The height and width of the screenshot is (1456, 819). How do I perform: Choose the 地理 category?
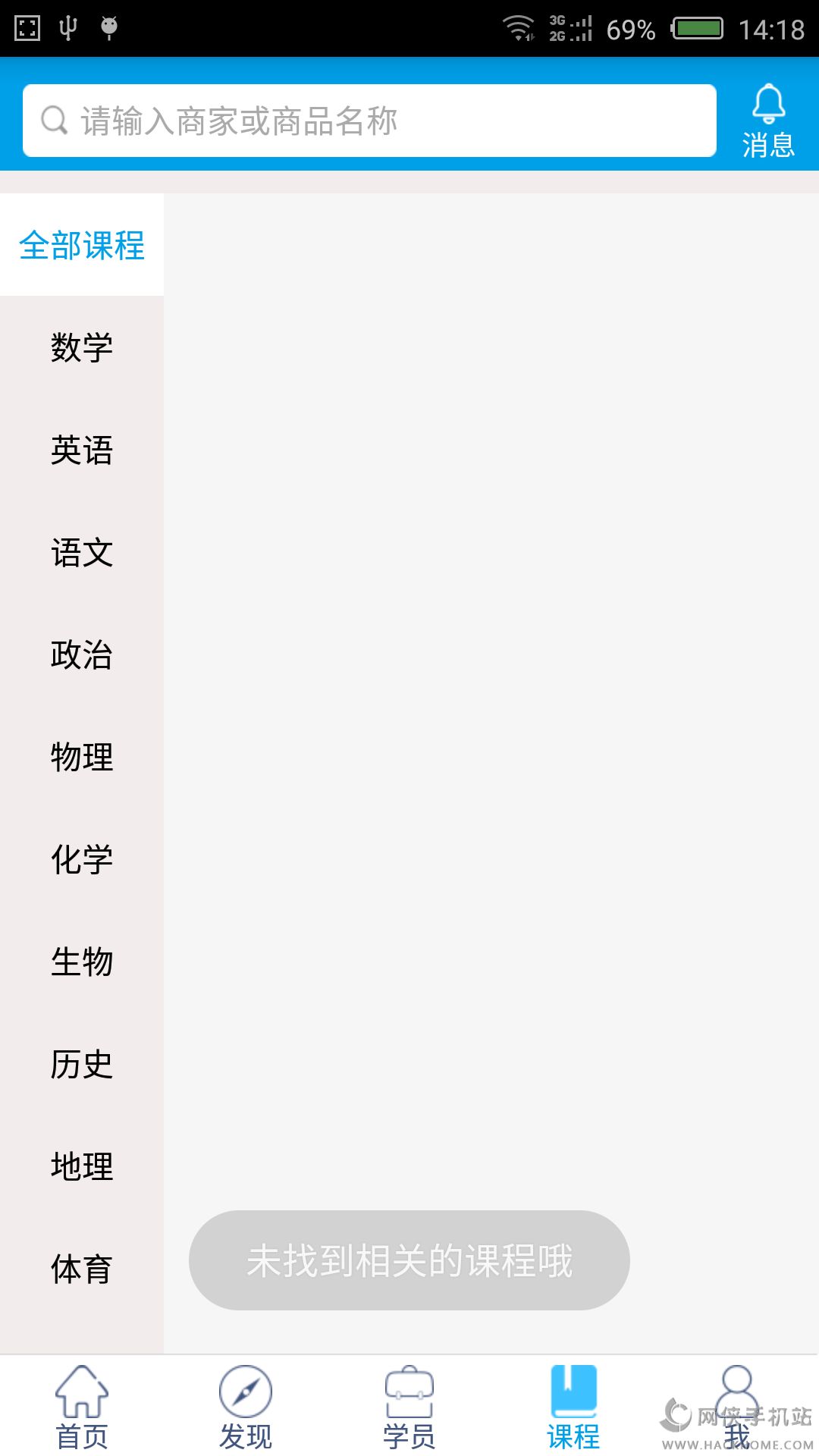point(82,1166)
